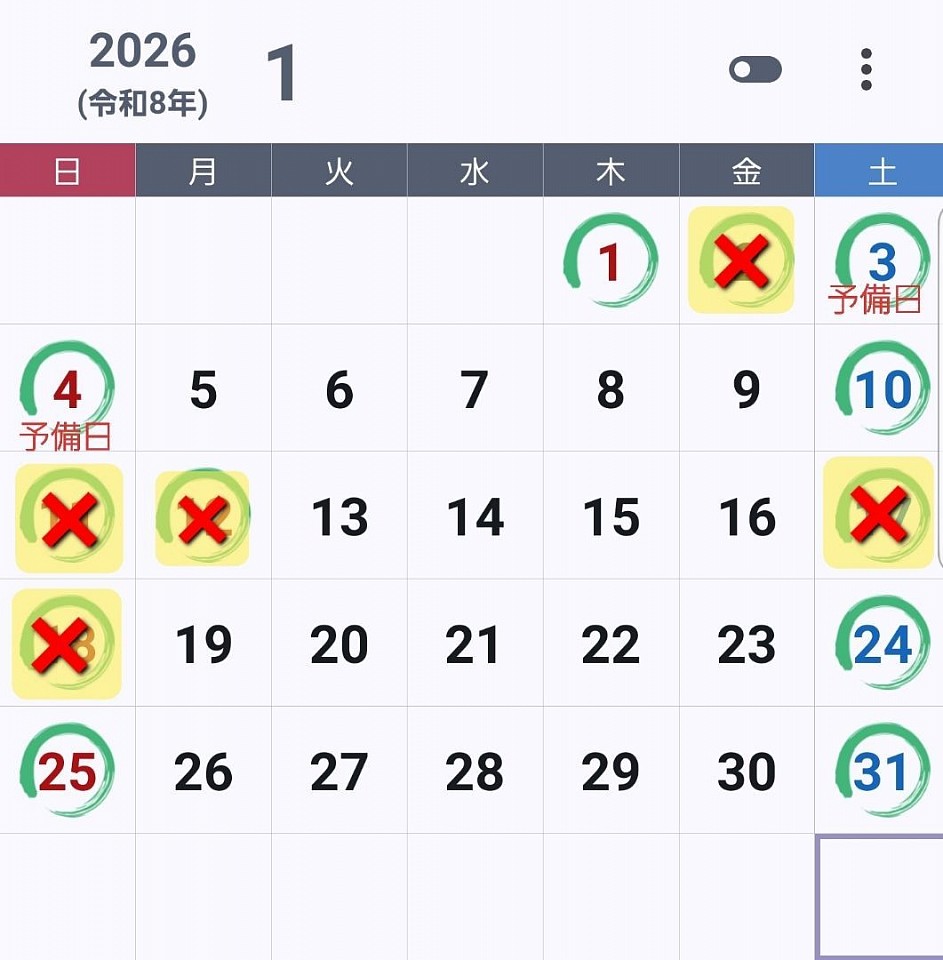Select Saturday January 31
This screenshot has height=960, width=943.
coord(882,772)
